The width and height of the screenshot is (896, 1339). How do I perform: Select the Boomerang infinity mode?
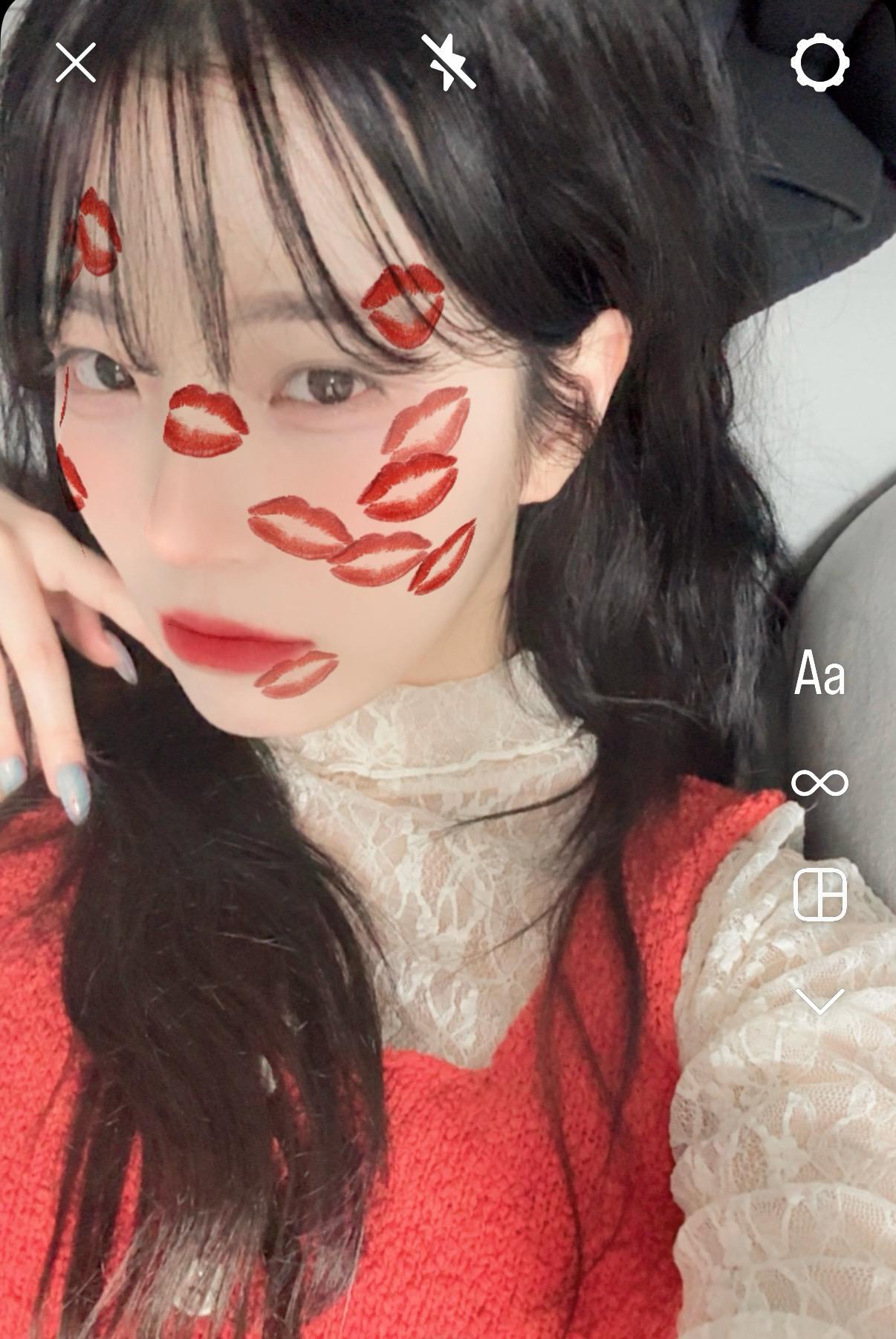tap(819, 782)
